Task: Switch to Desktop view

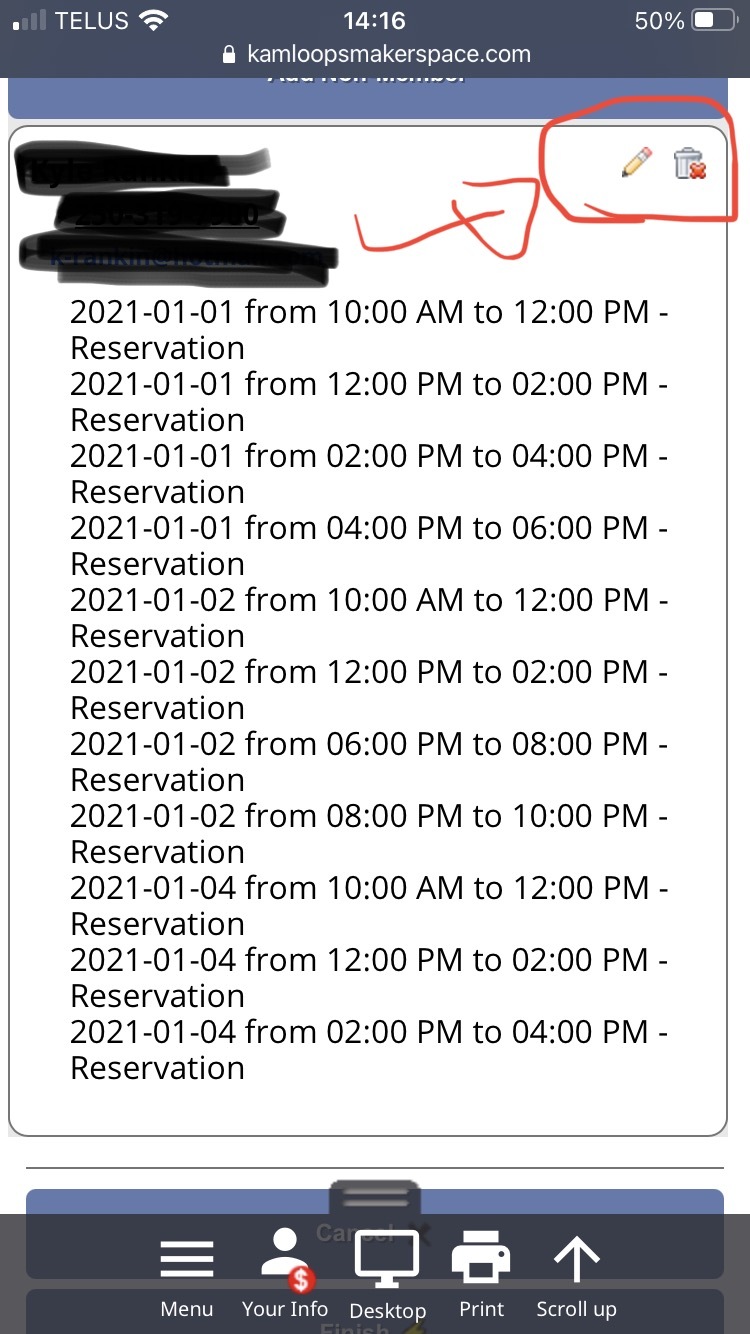Action: (388, 1277)
